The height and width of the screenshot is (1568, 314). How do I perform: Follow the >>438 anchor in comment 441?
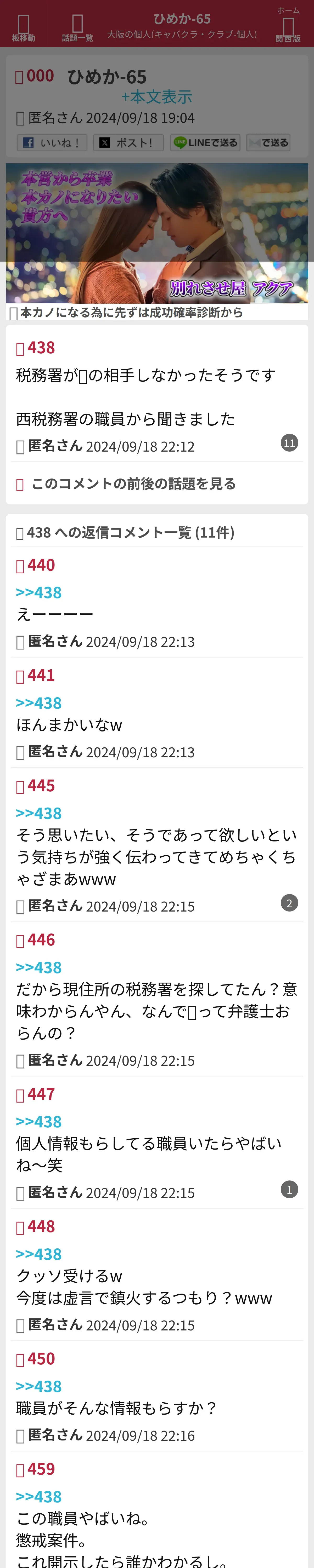[38, 703]
